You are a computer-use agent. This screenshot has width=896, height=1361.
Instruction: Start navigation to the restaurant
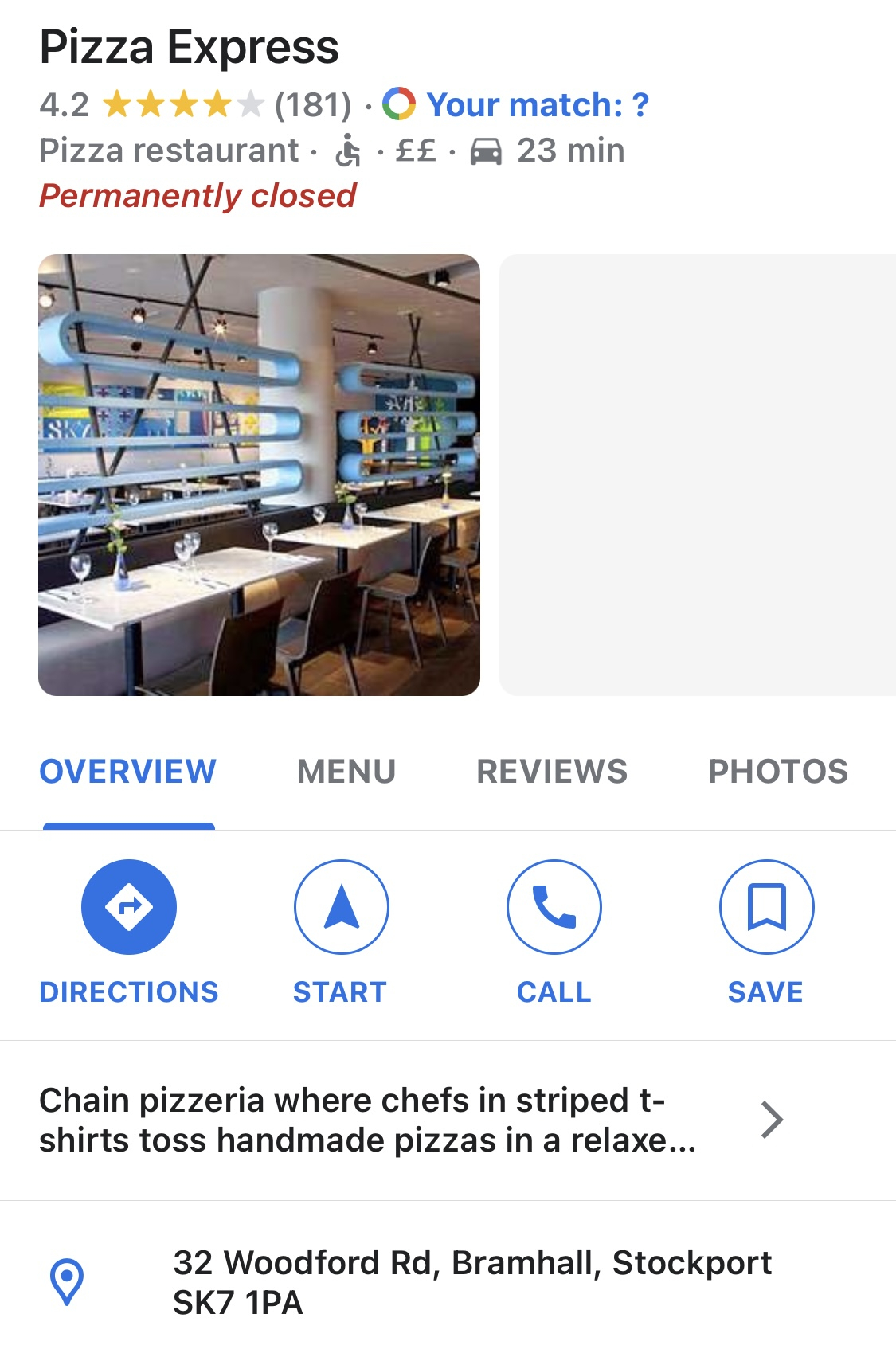click(341, 907)
